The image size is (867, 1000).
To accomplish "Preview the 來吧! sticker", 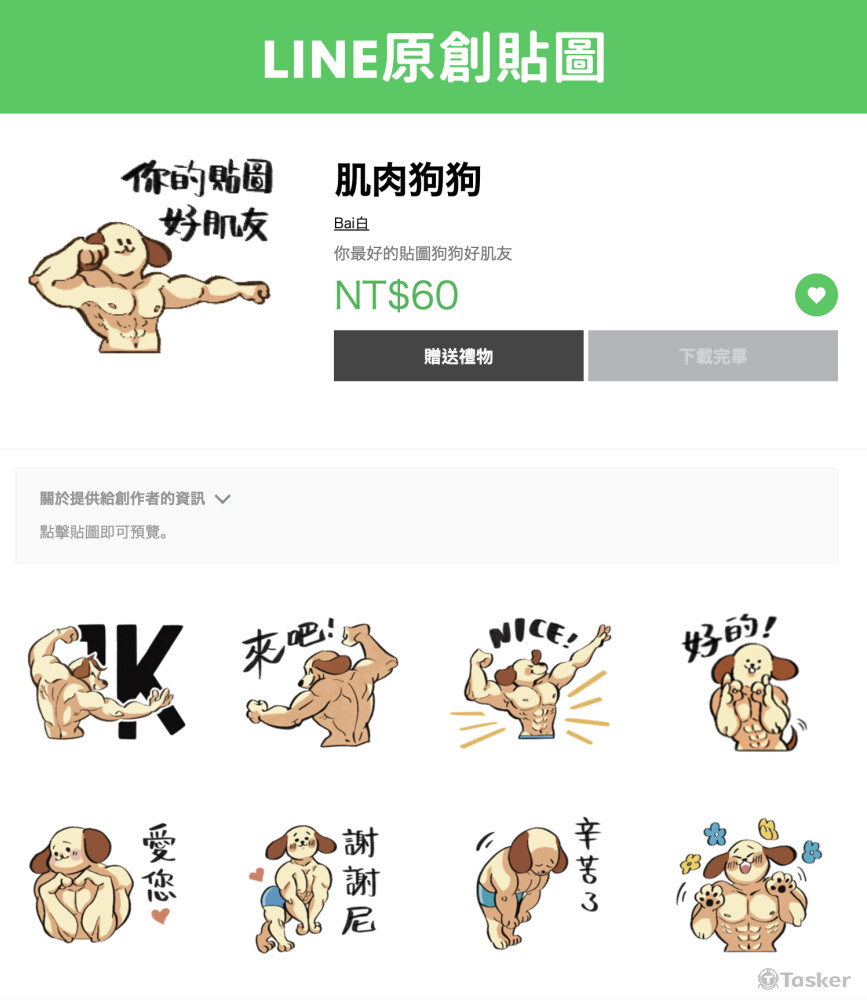I will (320, 682).
